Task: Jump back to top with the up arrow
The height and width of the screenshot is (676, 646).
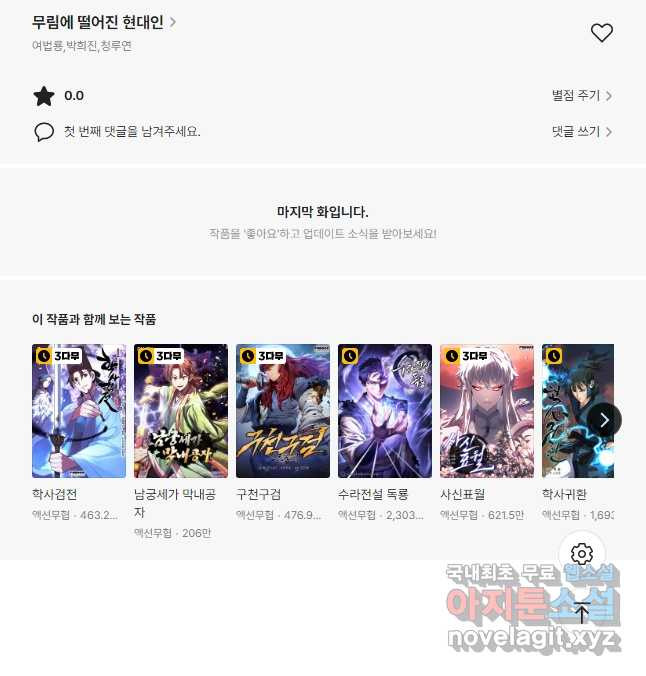Action: [x=582, y=613]
